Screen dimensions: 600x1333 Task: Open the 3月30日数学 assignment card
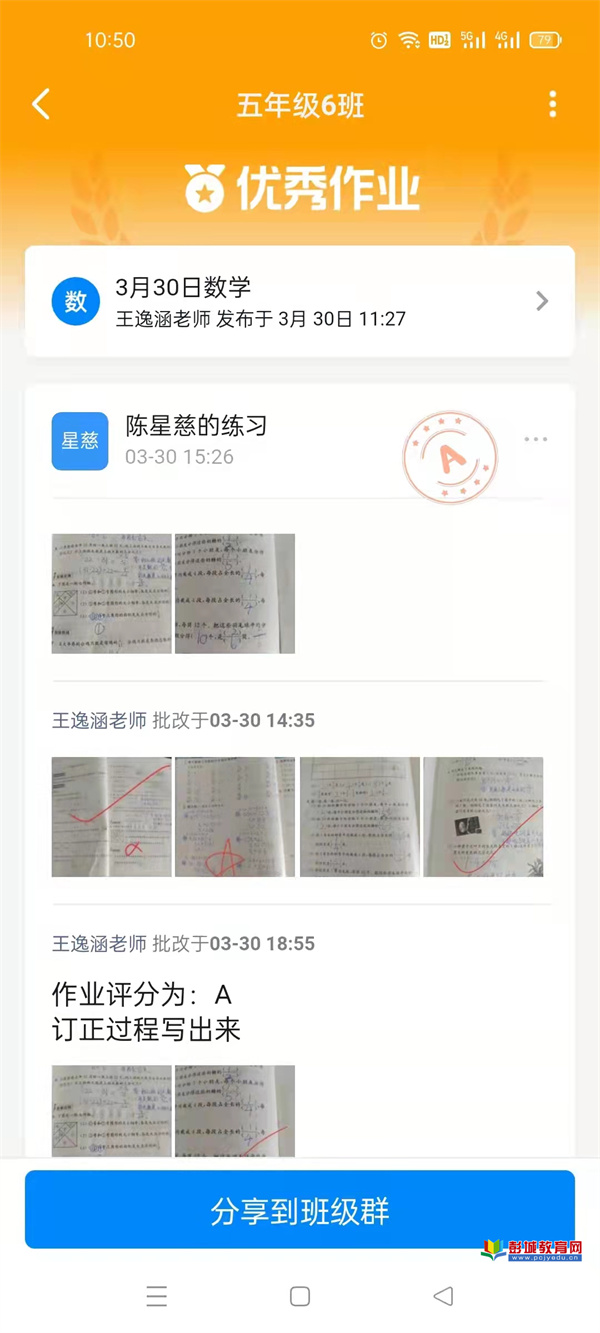click(300, 301)
